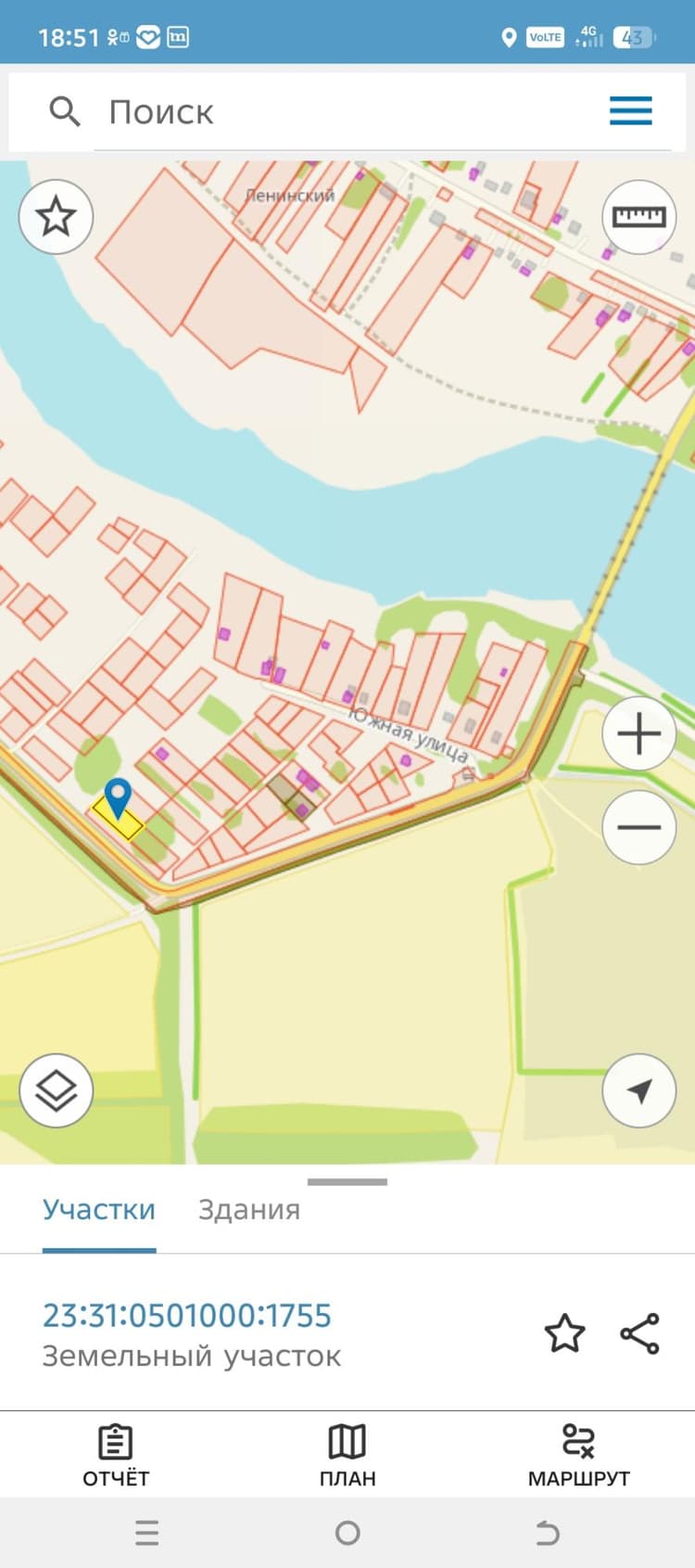Add the land plot to favorites

point(564,1333)
